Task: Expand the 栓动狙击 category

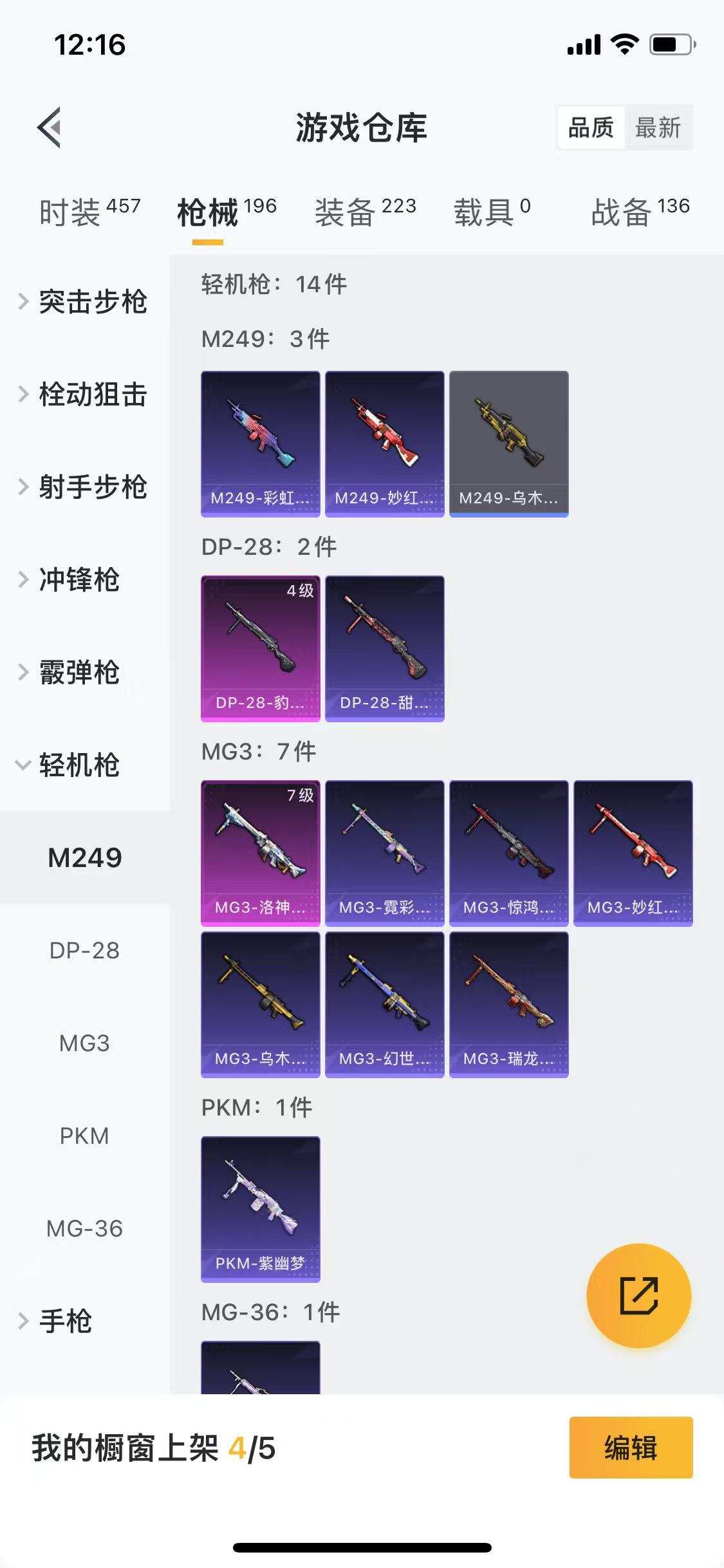Action: tap(84, 394)
